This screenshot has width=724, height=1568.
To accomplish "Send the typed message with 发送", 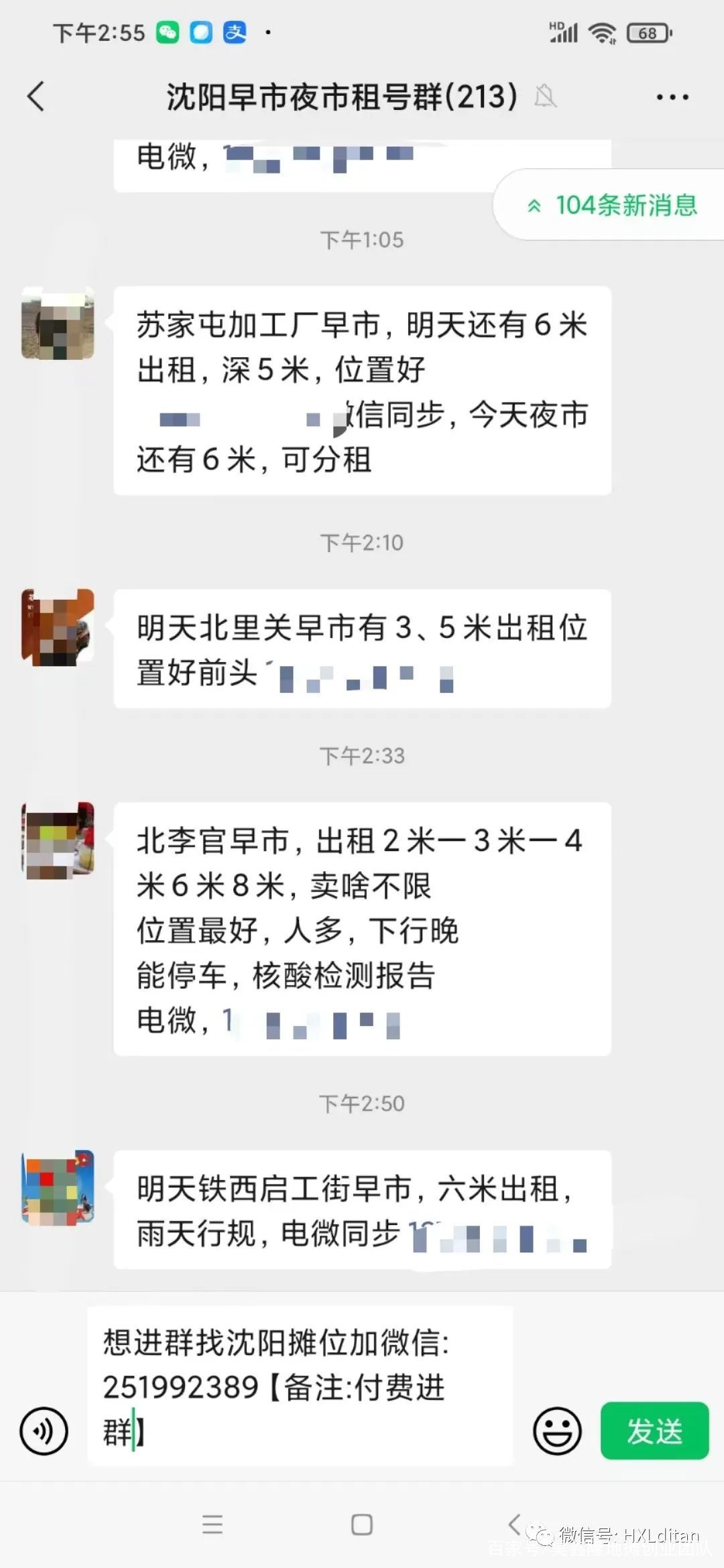I will point(654,1431).
